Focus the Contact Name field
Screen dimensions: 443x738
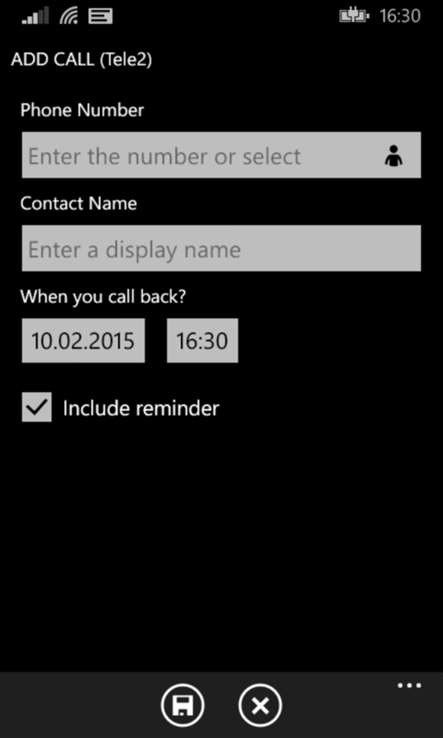pyautogui.click(x=221, y=248)
